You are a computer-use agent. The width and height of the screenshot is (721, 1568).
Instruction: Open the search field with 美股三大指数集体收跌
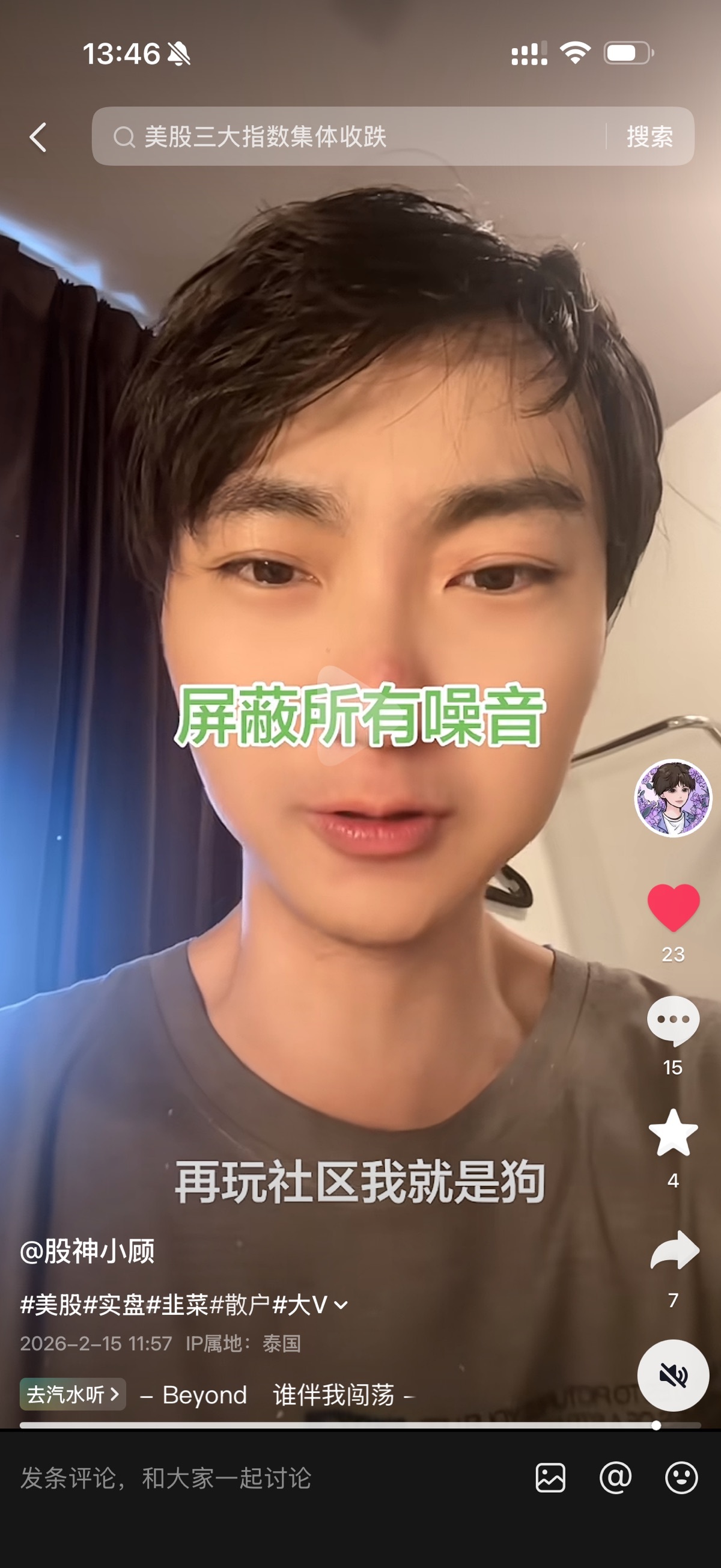point(347,136)
